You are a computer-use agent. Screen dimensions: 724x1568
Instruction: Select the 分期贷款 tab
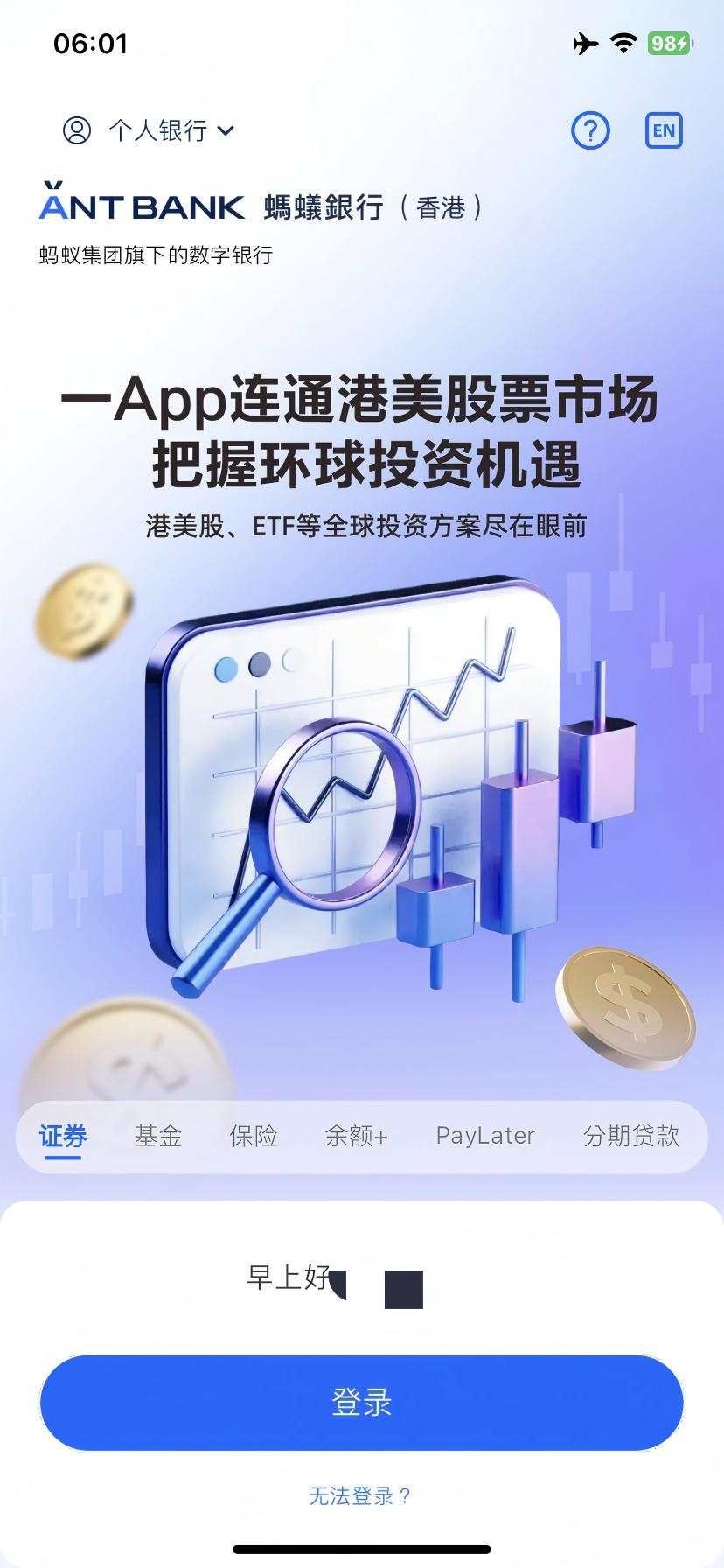pyautogui.click(x=630, y=1136)
